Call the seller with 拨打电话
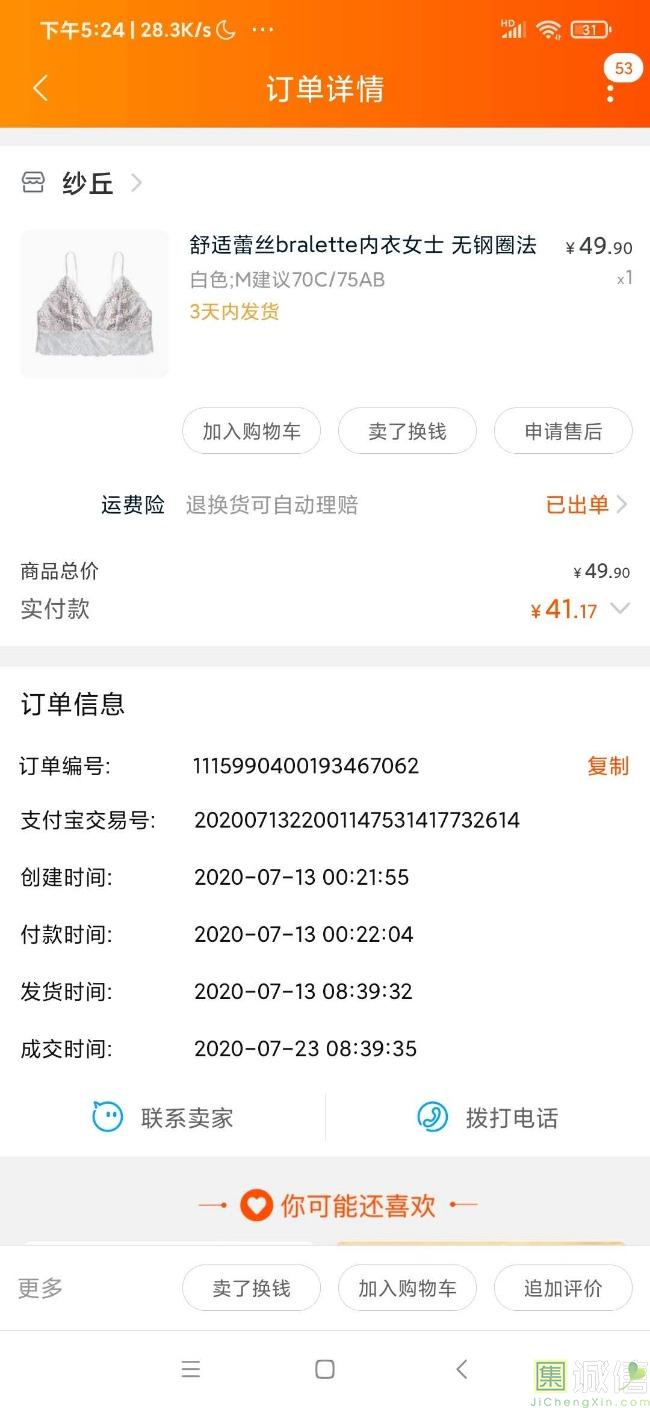Screen dimensions: 650x1408 tap(488, 1117)
